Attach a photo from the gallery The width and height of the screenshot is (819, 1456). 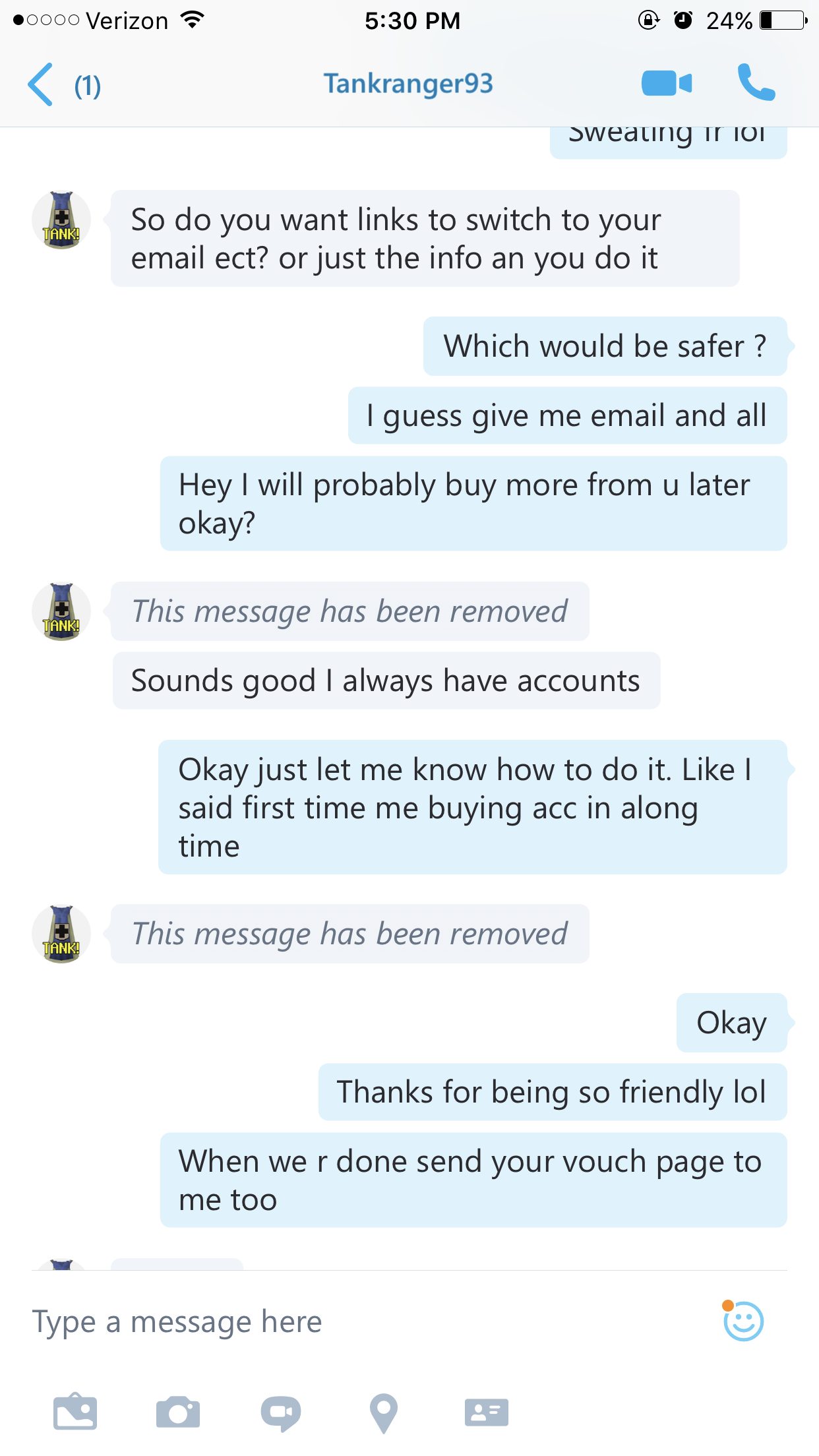[75, 1412]
